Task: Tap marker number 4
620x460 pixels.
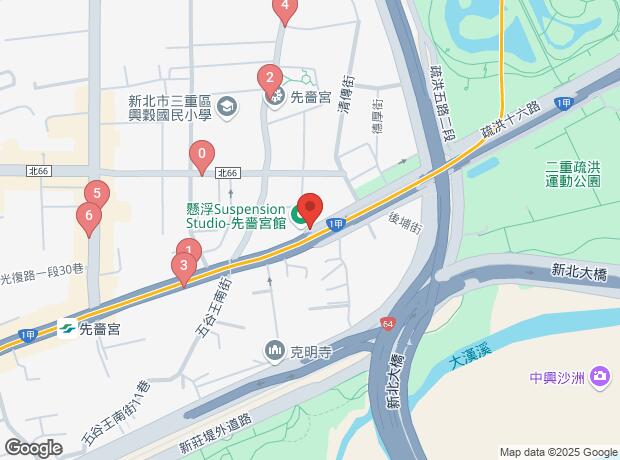Action: (285, 9)
